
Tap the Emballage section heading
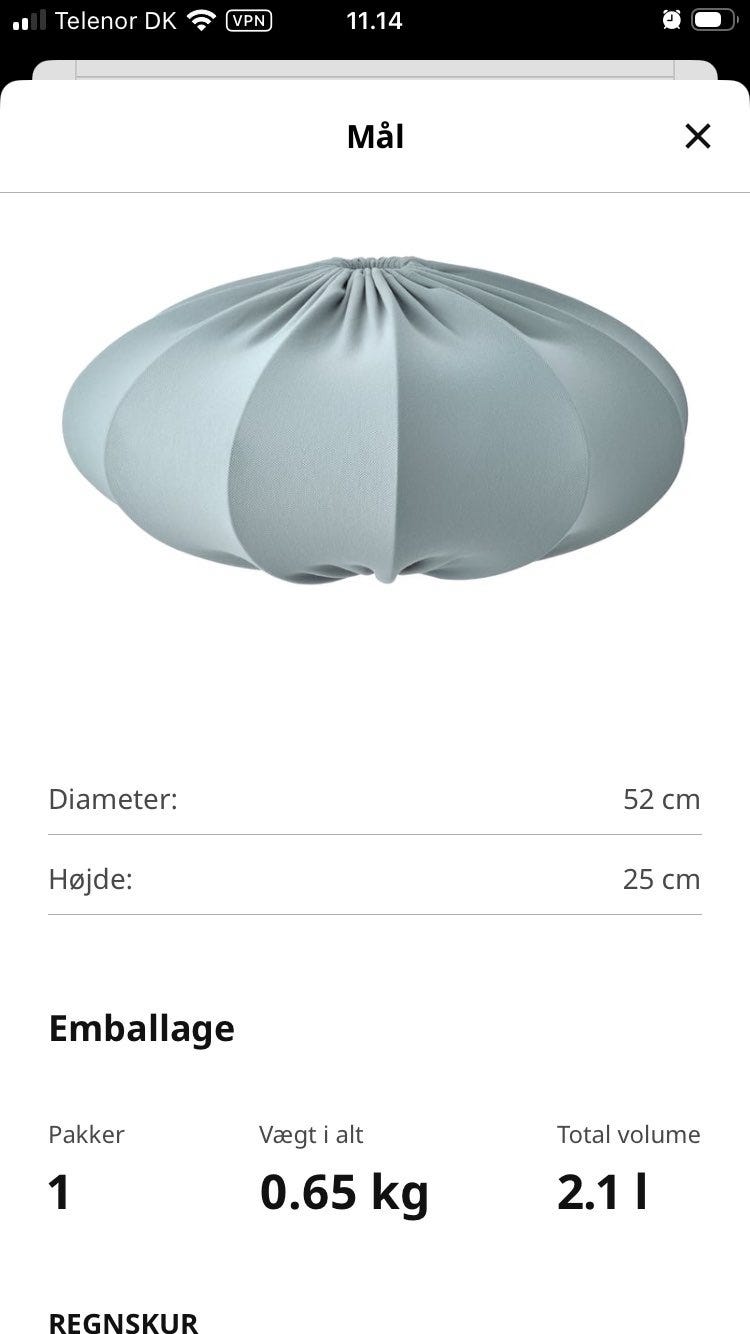click(141, 1027)
